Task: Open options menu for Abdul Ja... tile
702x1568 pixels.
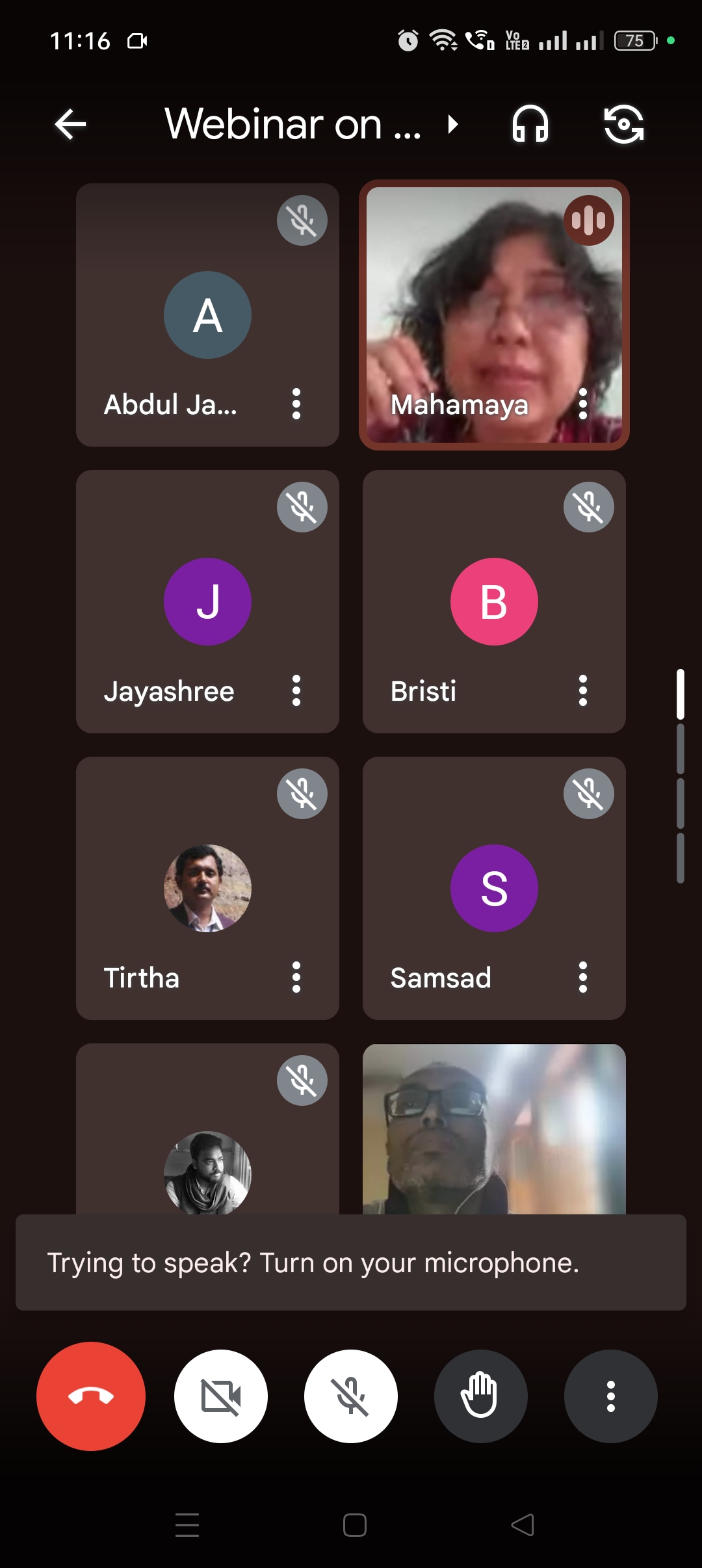Action: click(296, 404)
